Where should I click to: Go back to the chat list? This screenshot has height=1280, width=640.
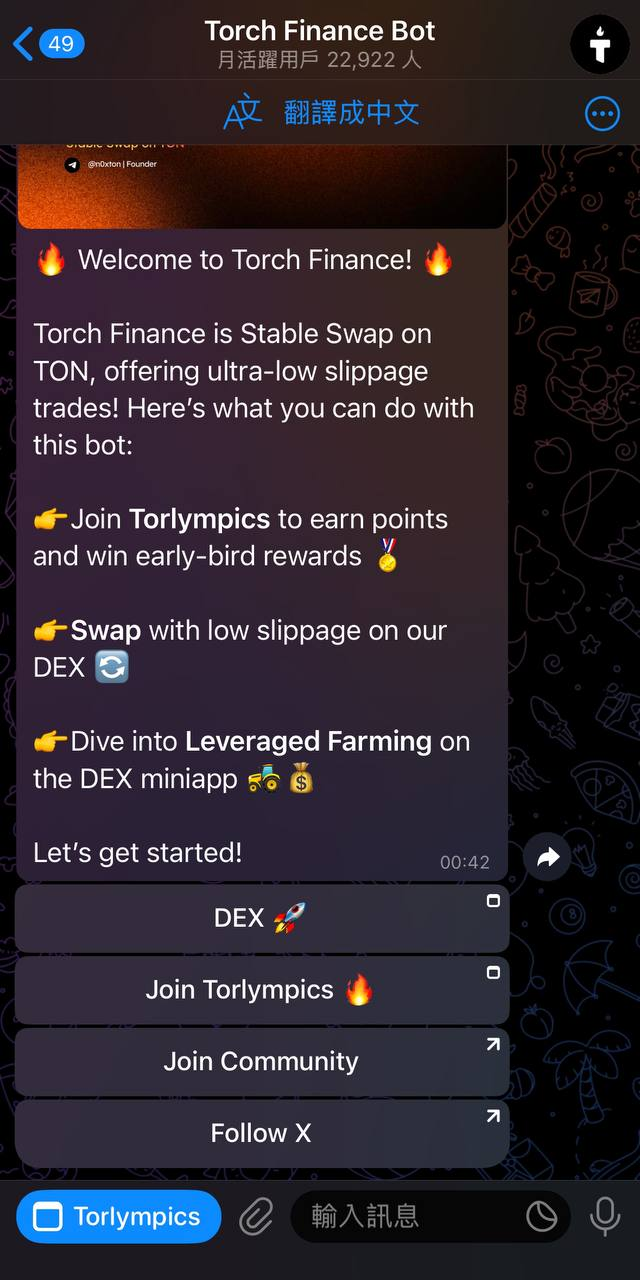tap(47, 43)
